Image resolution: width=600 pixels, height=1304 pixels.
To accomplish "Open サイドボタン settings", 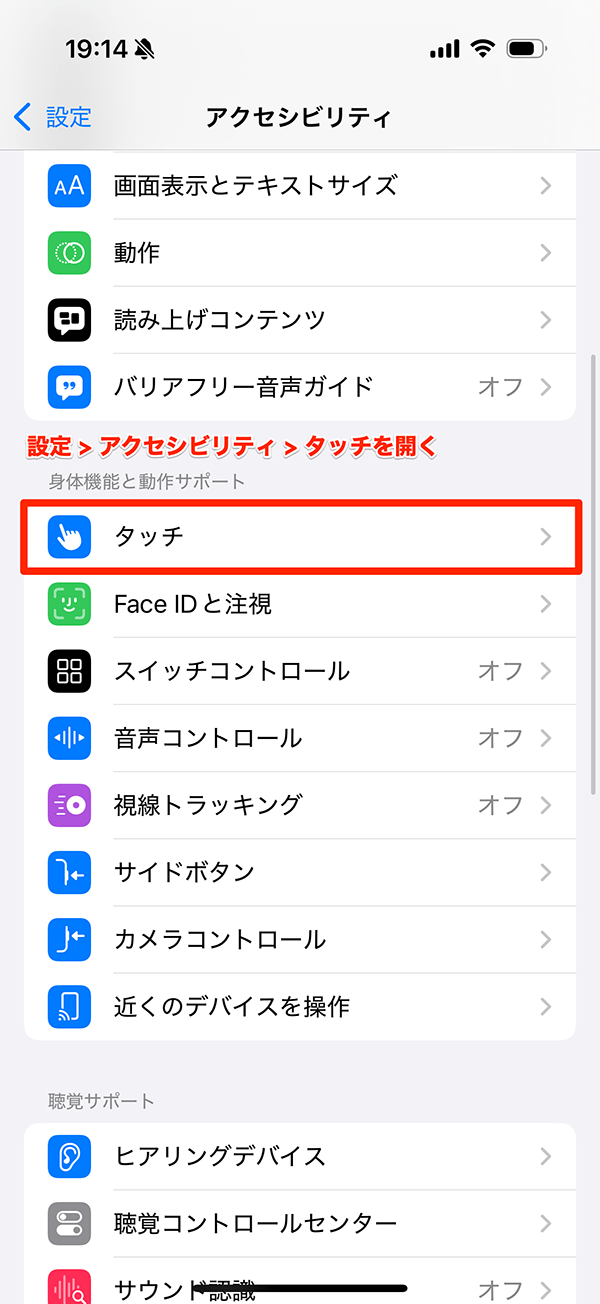I will 300,872.
